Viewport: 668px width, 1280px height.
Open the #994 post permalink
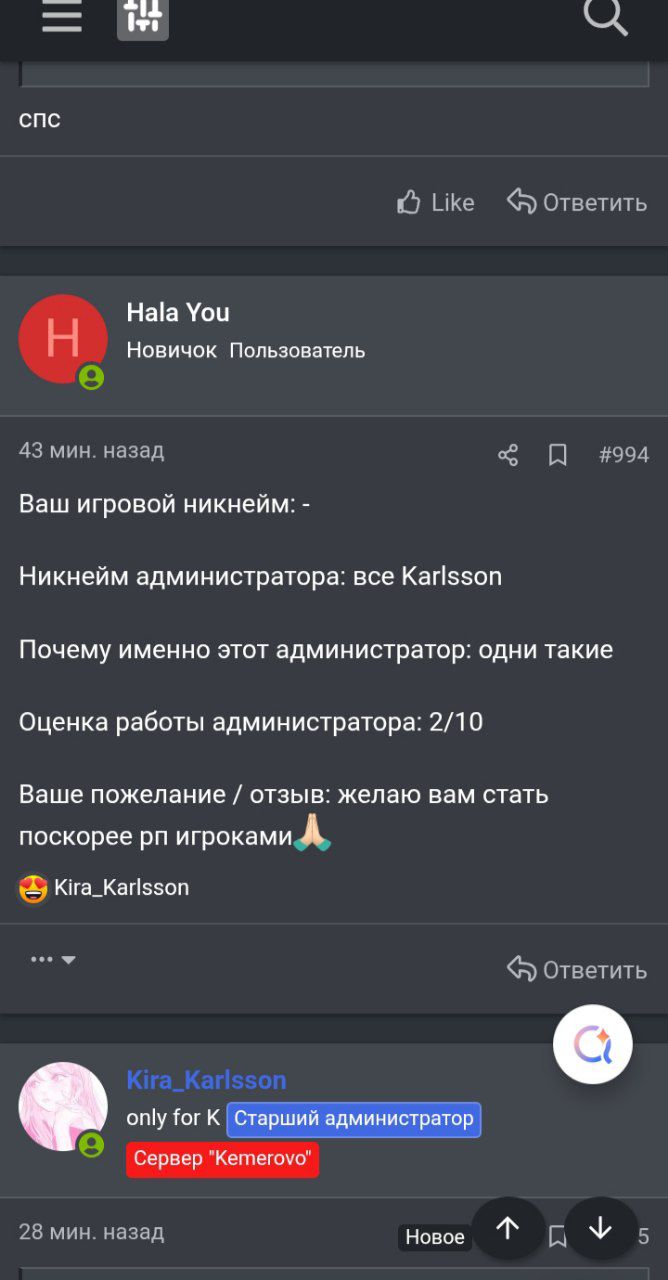pyautogui.click(x=623, y=456)
